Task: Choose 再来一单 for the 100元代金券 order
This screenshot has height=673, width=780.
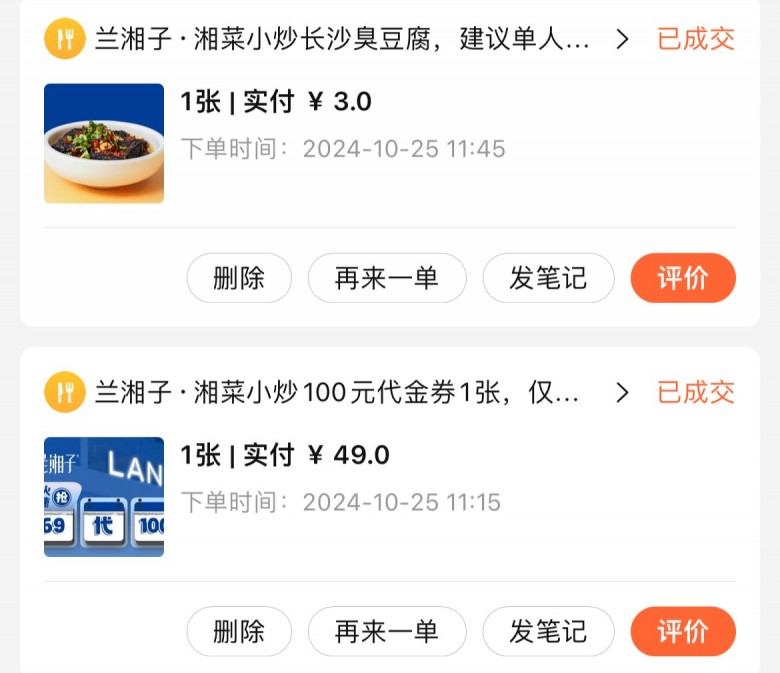Action: pyautogui.click(x=386, y=632)
